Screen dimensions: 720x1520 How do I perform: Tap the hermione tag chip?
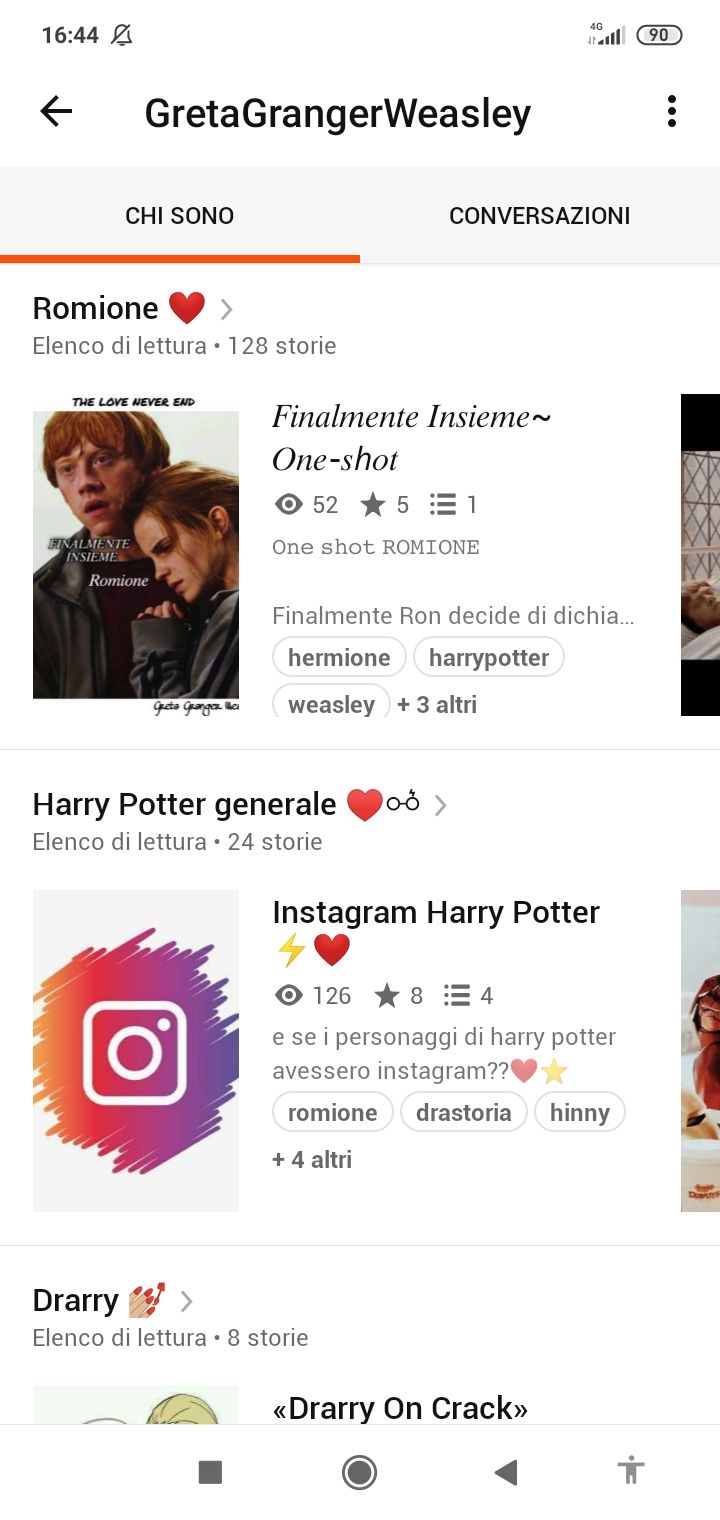tap(339, 658)
